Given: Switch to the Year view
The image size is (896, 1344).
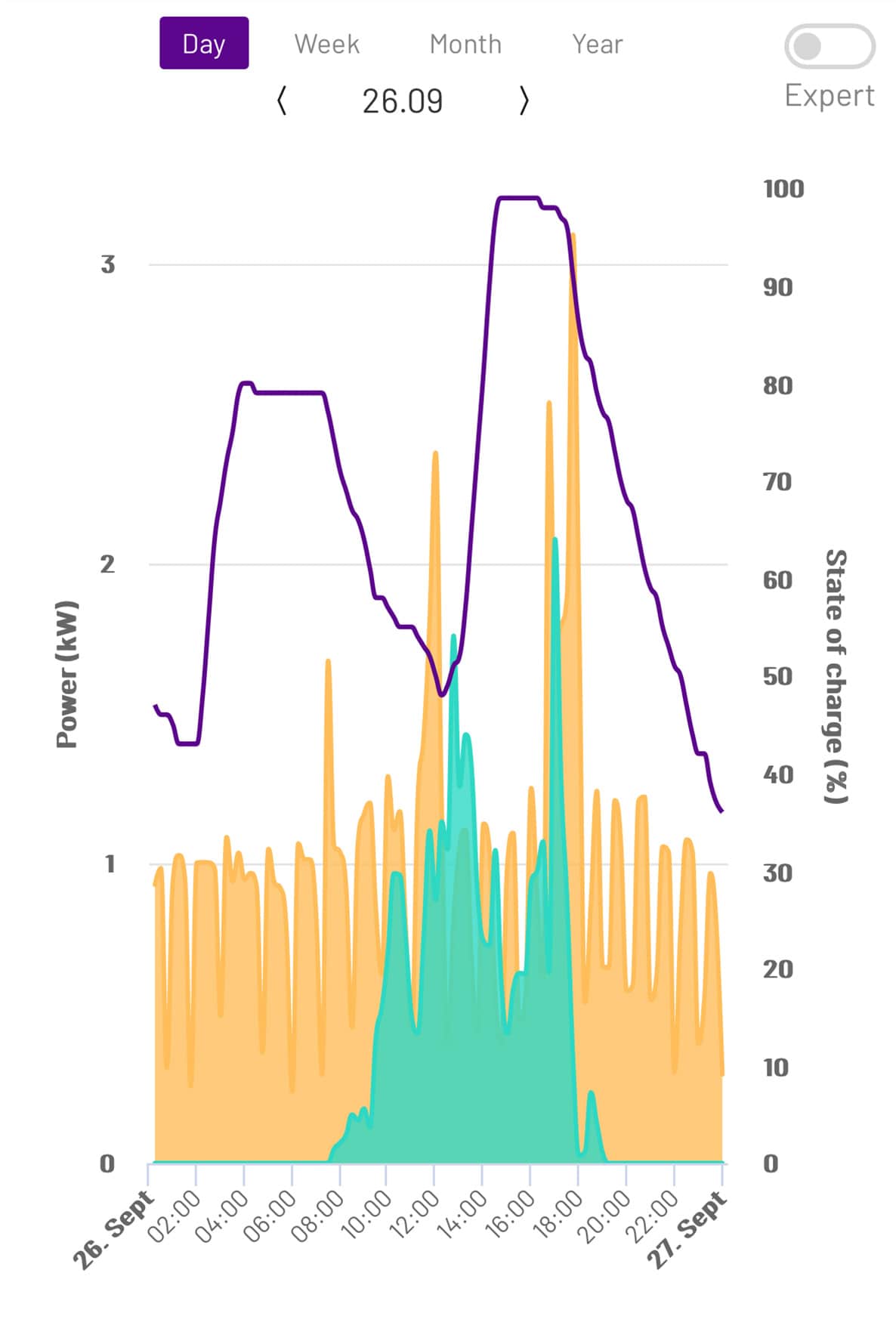Looking at the screenshot, I should point(598,44).
